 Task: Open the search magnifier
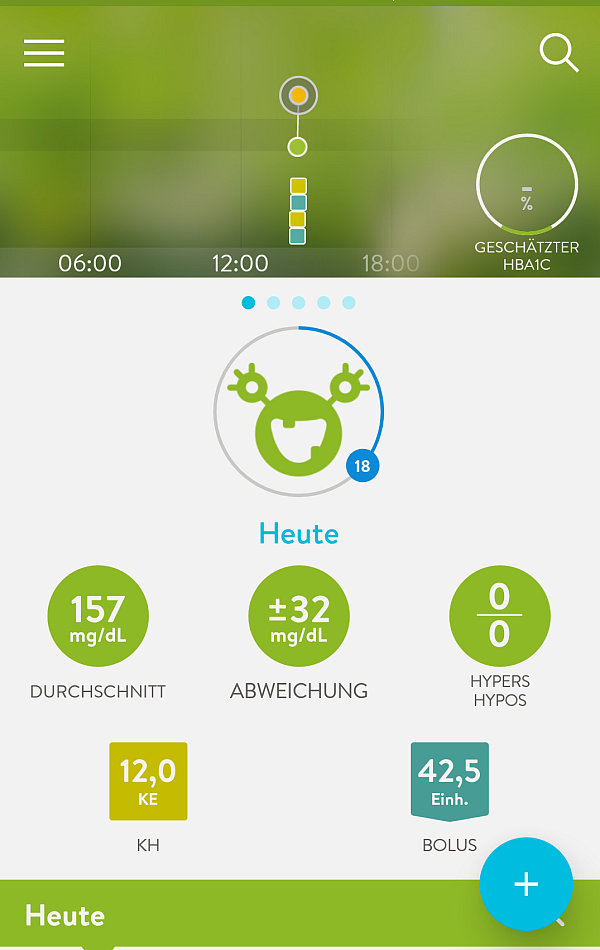point(559,53)
